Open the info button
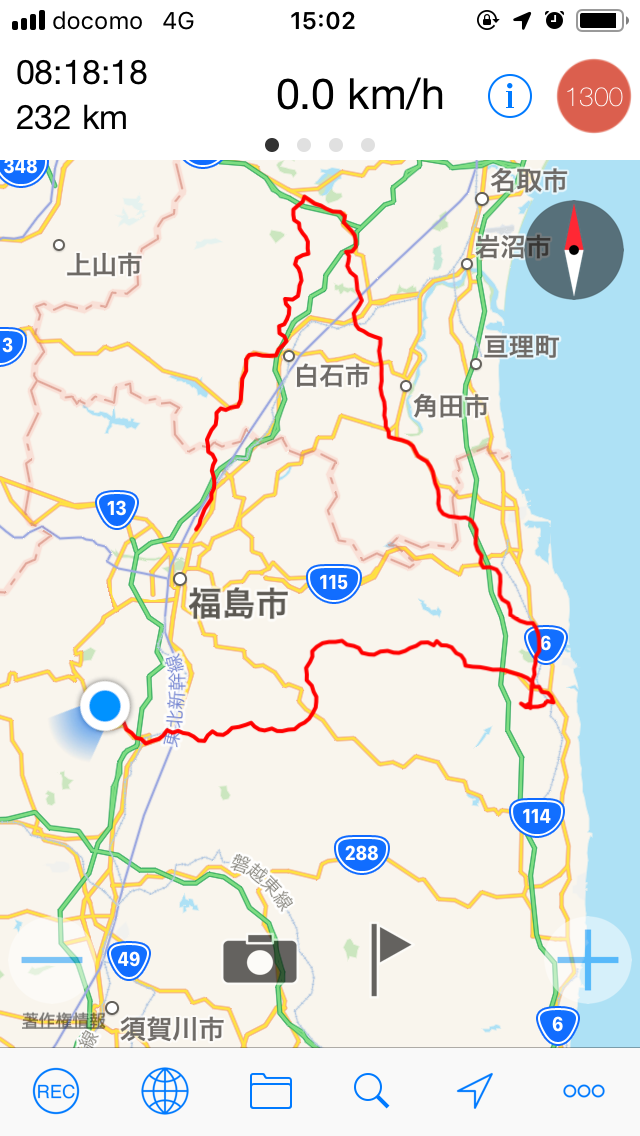The width and height of the screenshot is (640, 1136). point(509,96)
